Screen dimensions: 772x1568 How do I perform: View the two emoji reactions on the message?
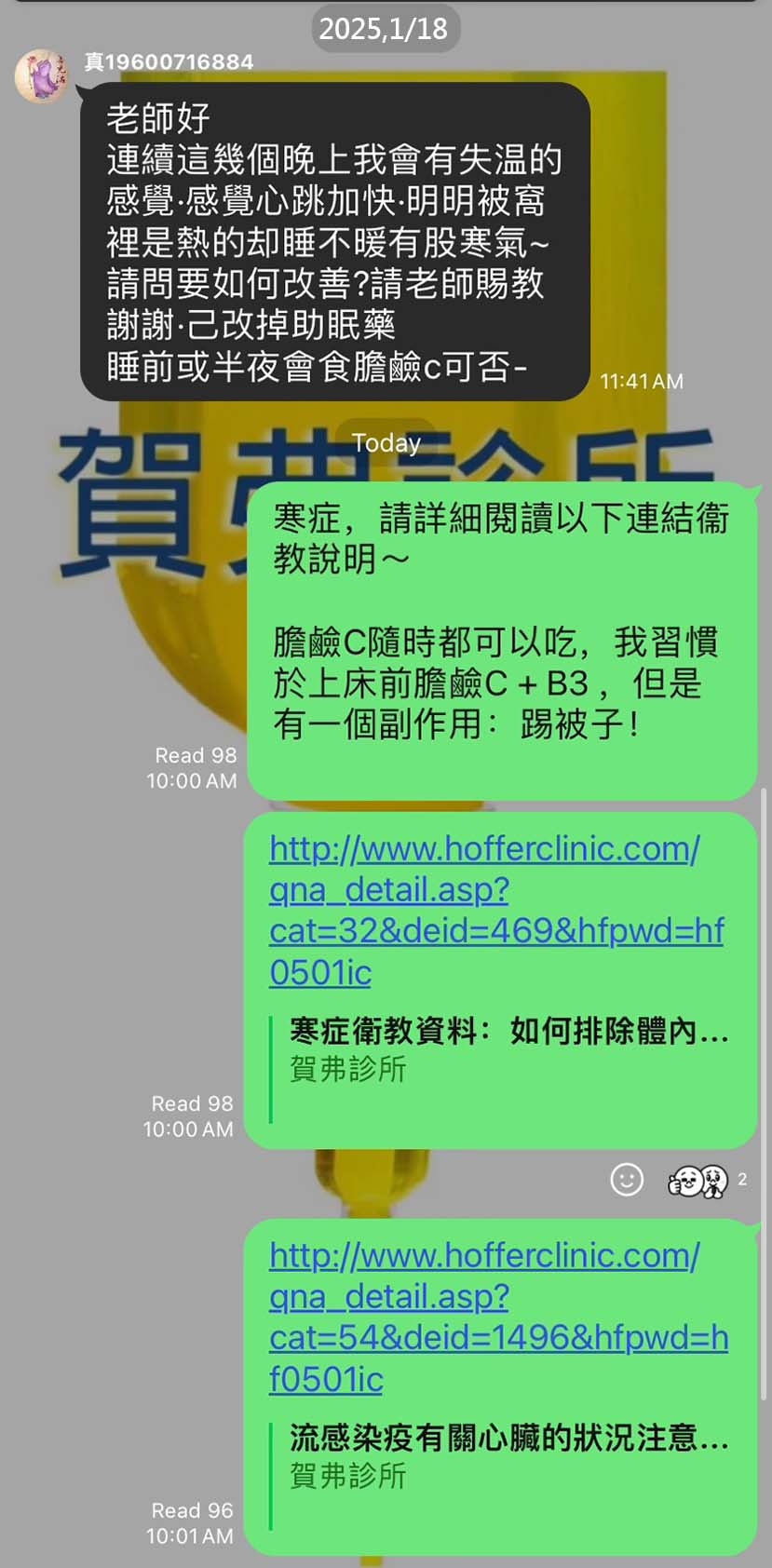coord(698,1181)
